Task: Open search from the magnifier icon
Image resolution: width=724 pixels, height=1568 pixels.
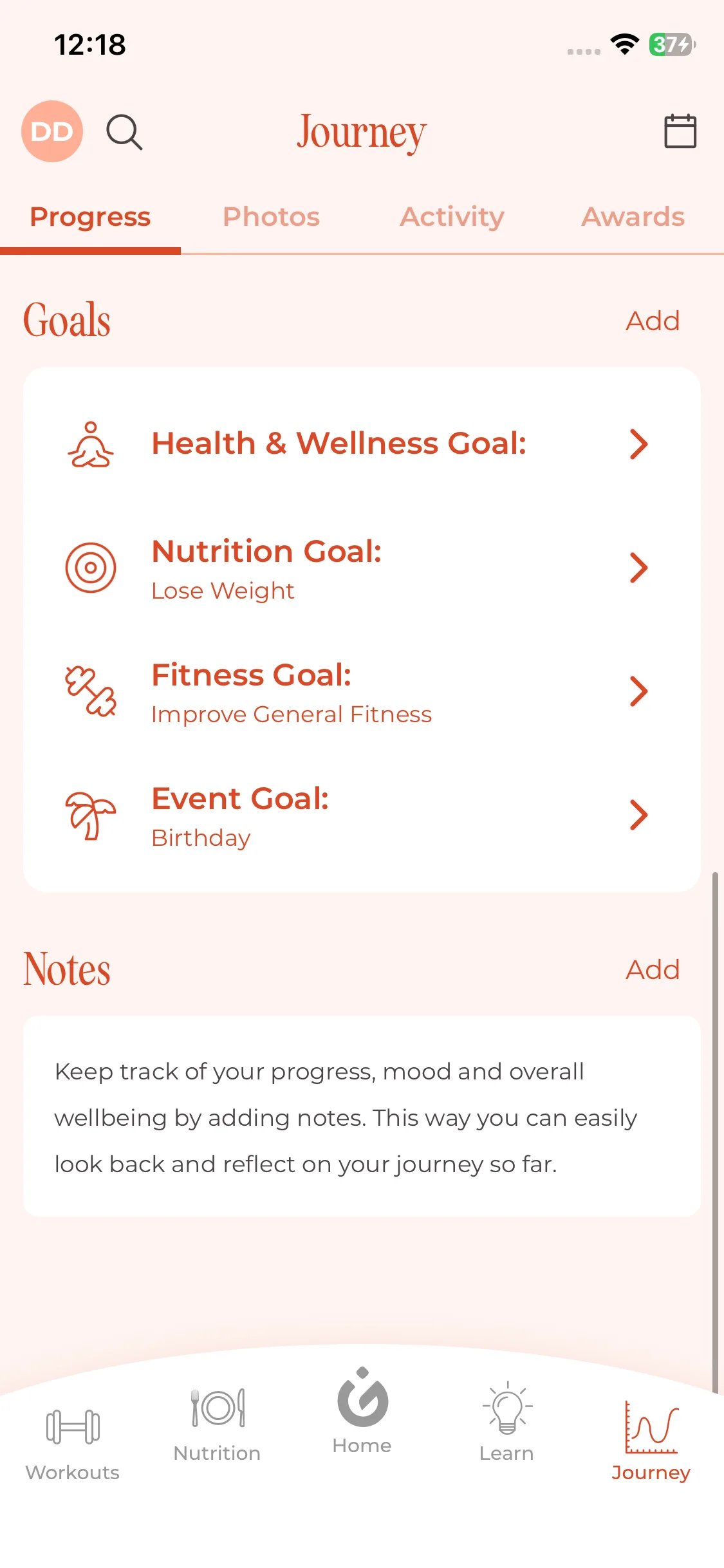Action: click(x=124, y=132)
